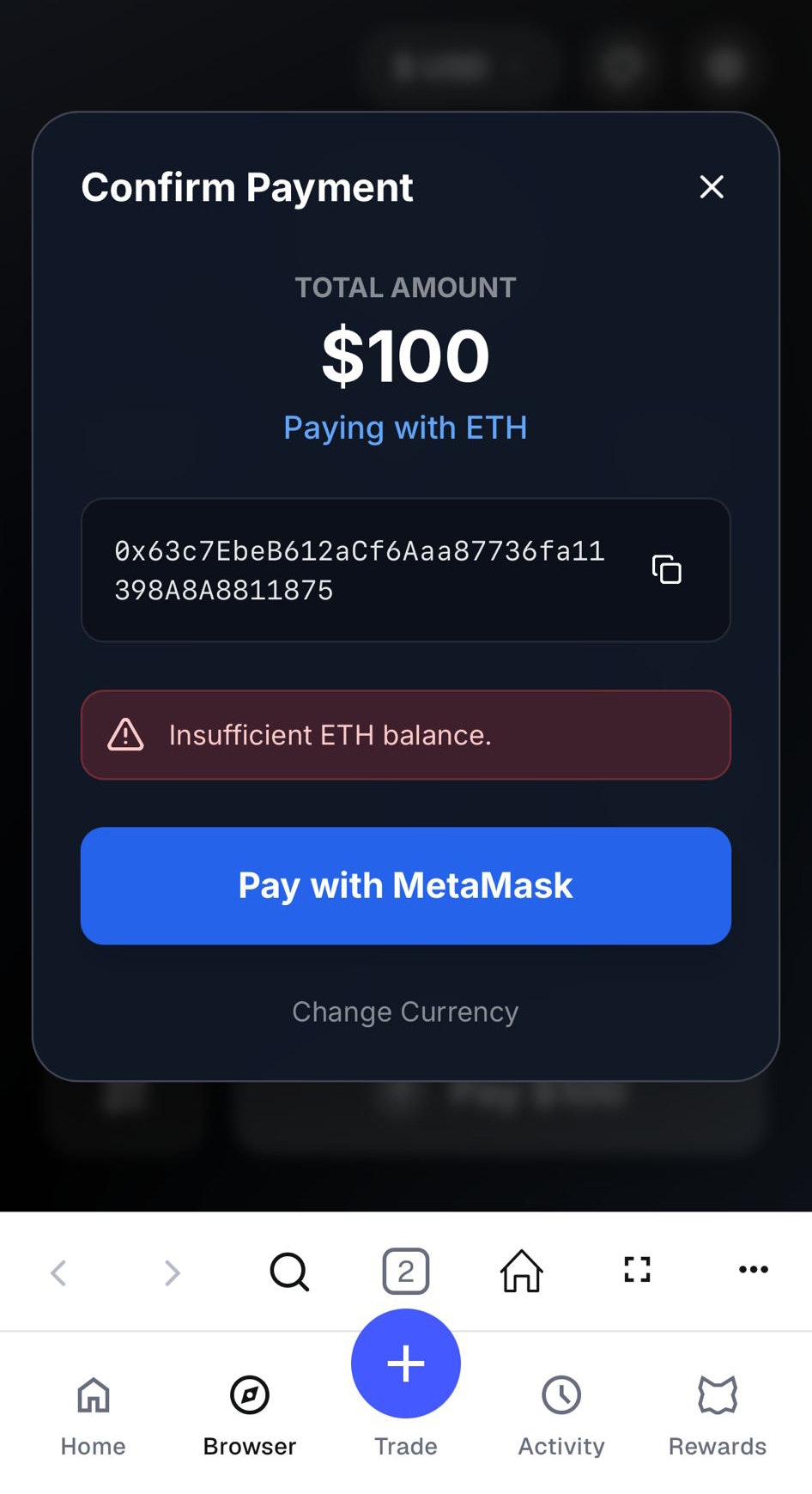Expand browser to fullscreen mode
Image resolution: width=812 pixels, height=1494 pixels.
click(x=636, y=1269)
